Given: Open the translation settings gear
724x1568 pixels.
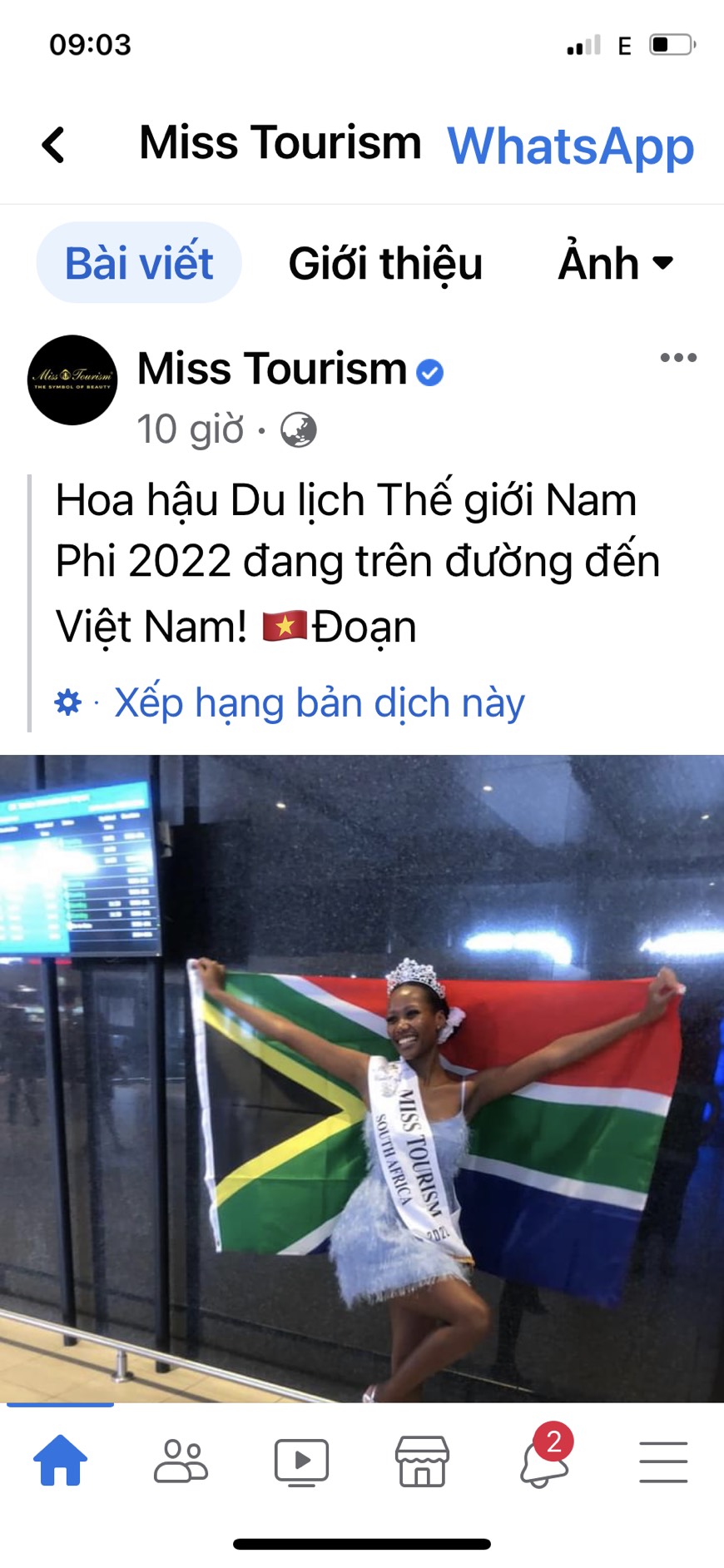Looking at the screenshot, I should coord(67,703).
